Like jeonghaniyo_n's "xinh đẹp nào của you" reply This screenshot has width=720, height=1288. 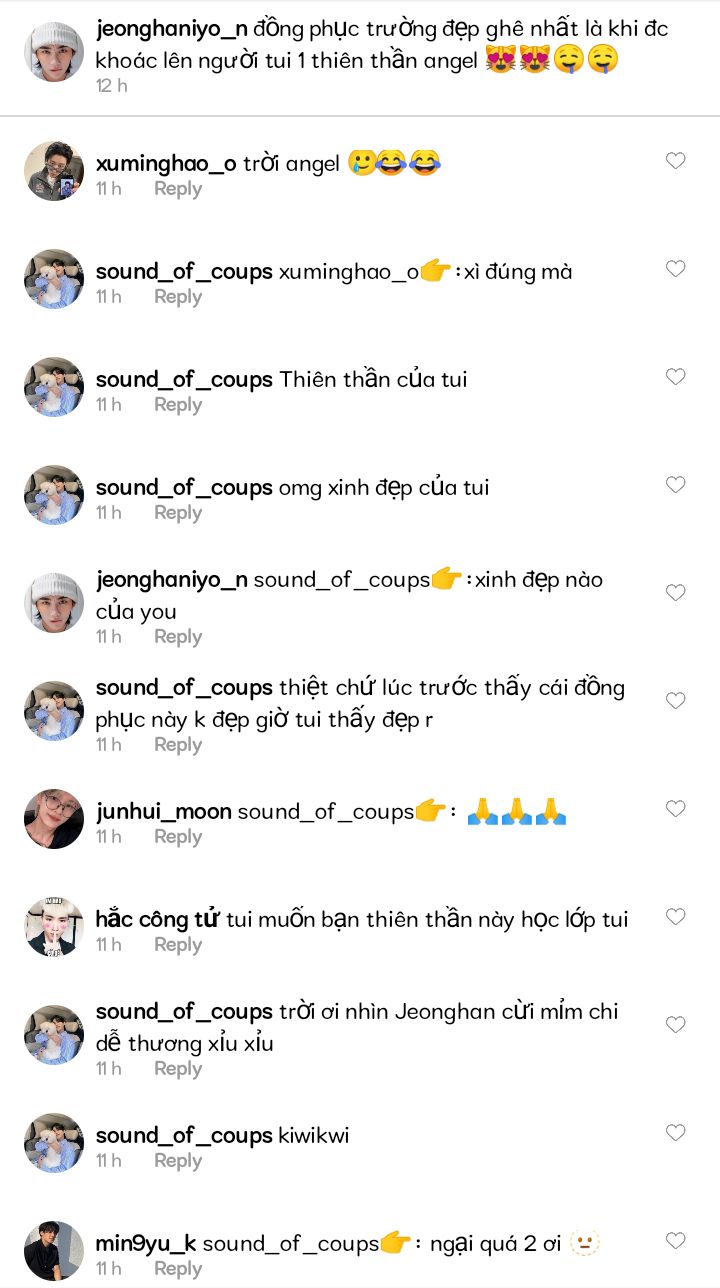tap(676, 593)
